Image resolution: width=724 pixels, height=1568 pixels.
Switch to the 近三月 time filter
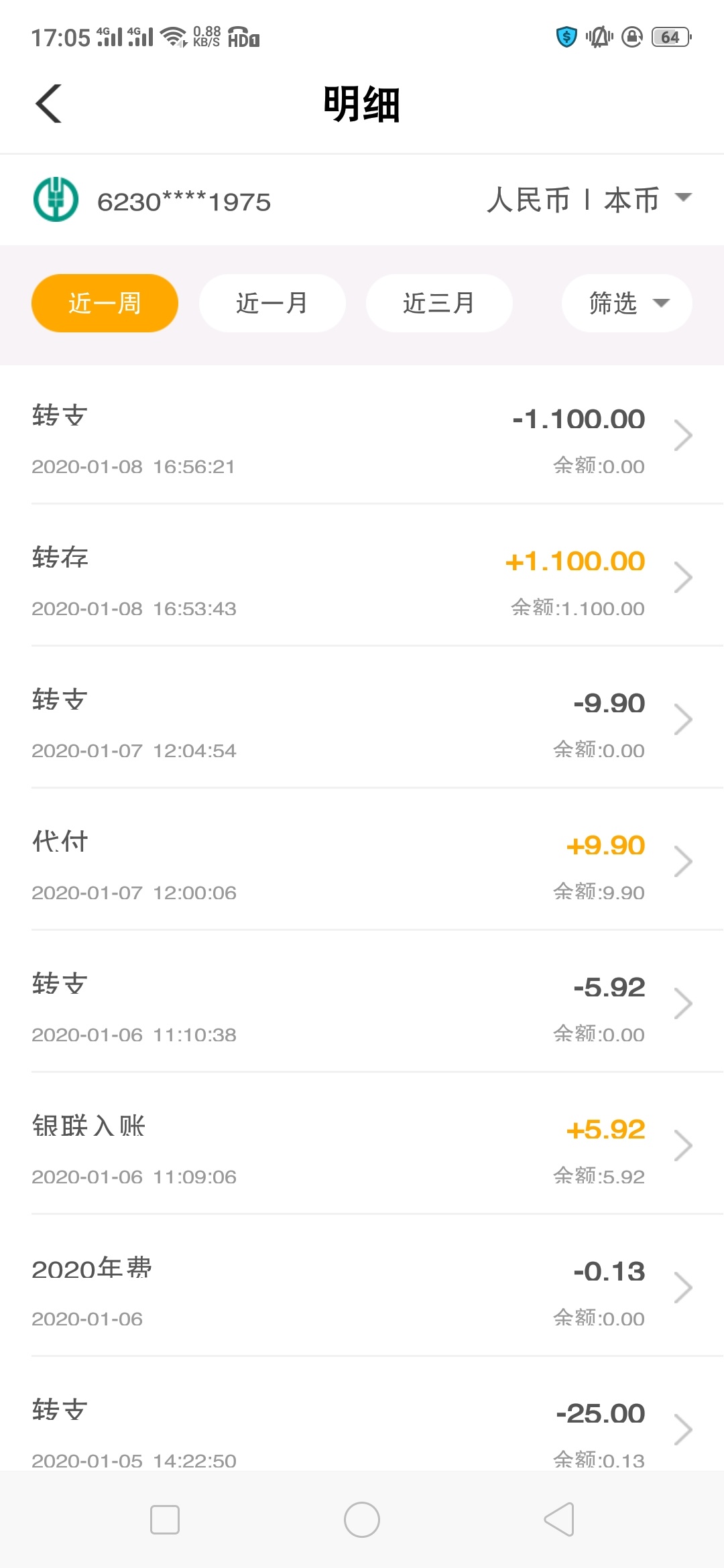click(439, 303)
